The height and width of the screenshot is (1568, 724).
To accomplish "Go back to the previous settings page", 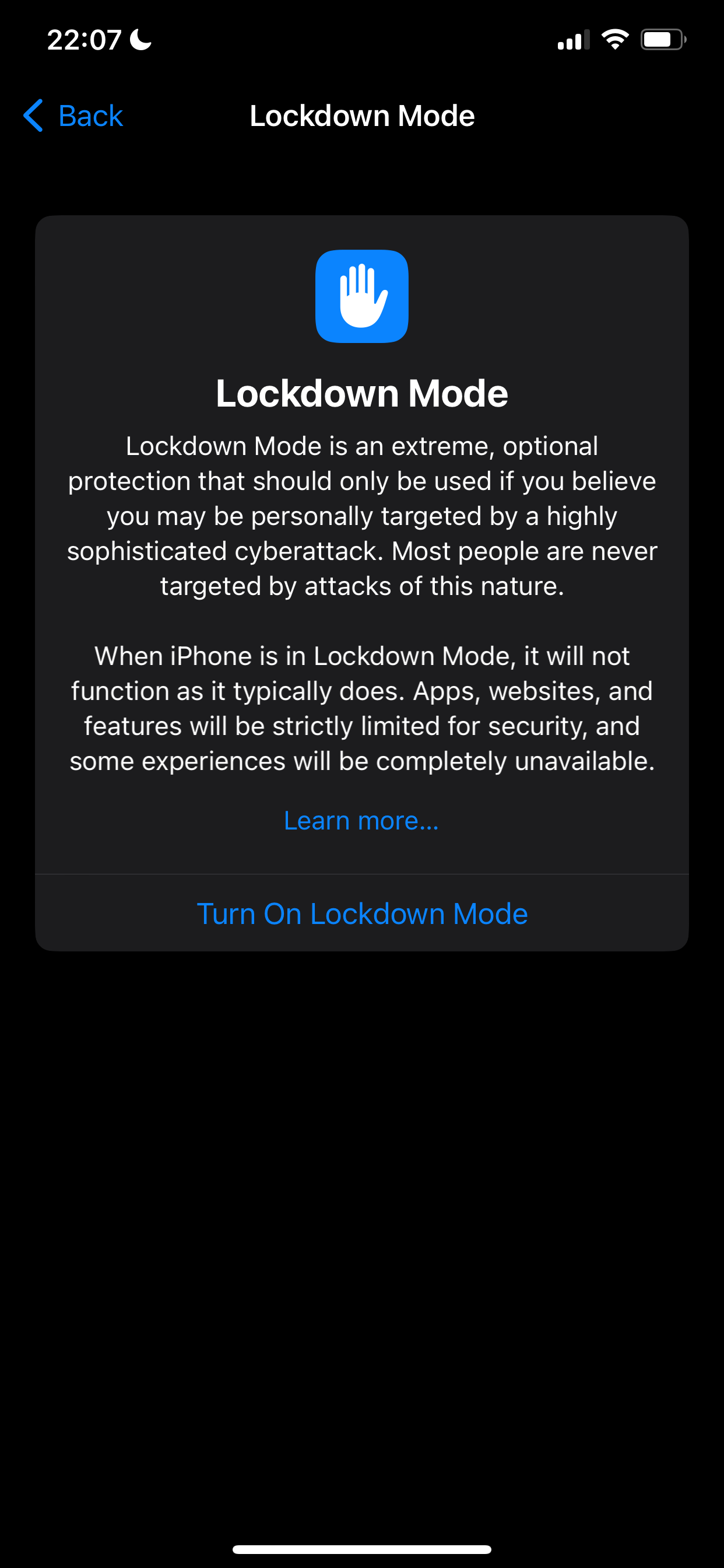I will click(73, 116).
